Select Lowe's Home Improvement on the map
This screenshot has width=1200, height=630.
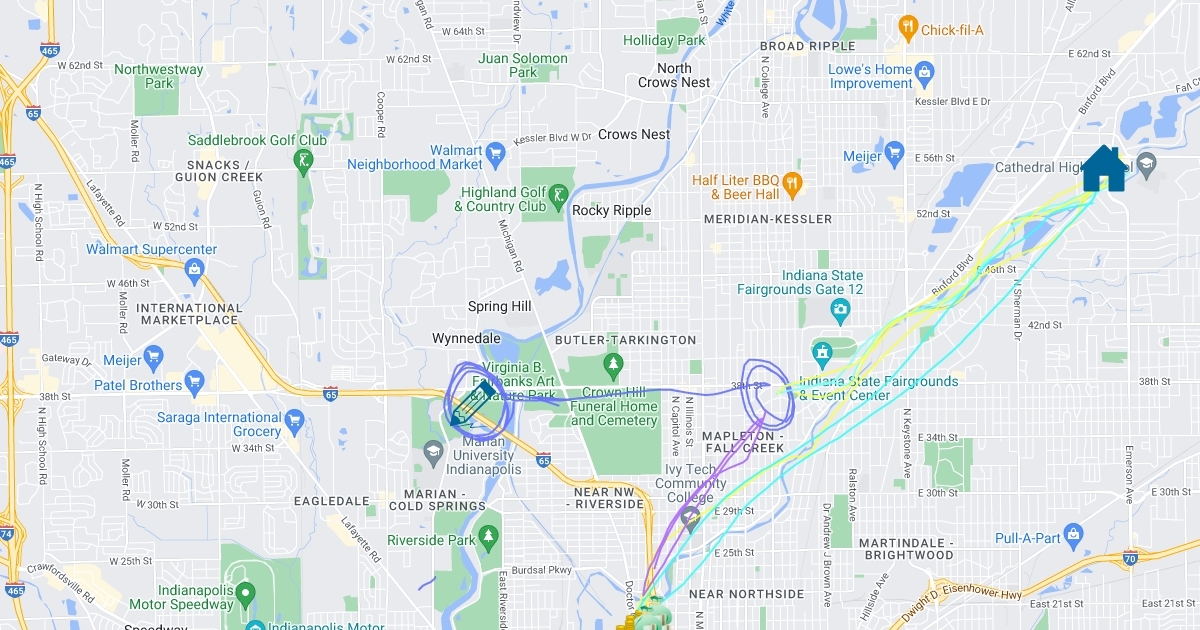(x=925, y=72)
